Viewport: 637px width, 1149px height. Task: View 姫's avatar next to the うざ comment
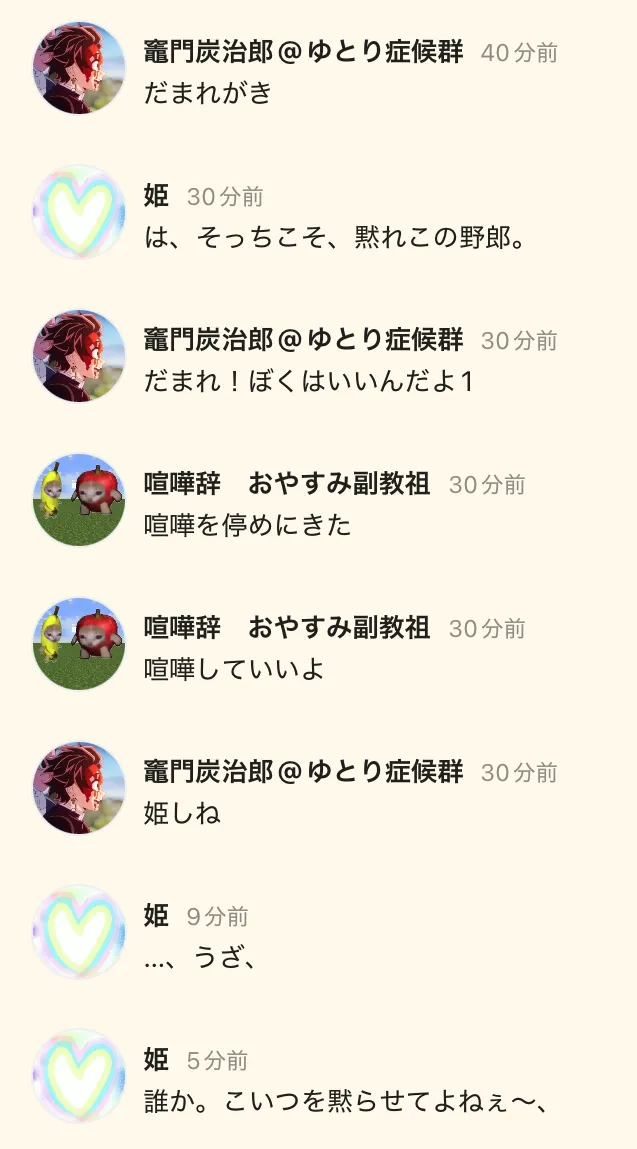[x=79, y=932]
